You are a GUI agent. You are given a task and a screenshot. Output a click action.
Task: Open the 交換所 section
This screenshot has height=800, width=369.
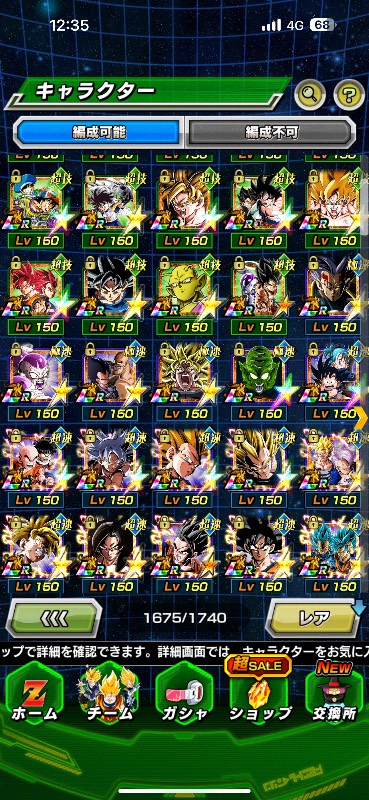pos(334,694)
